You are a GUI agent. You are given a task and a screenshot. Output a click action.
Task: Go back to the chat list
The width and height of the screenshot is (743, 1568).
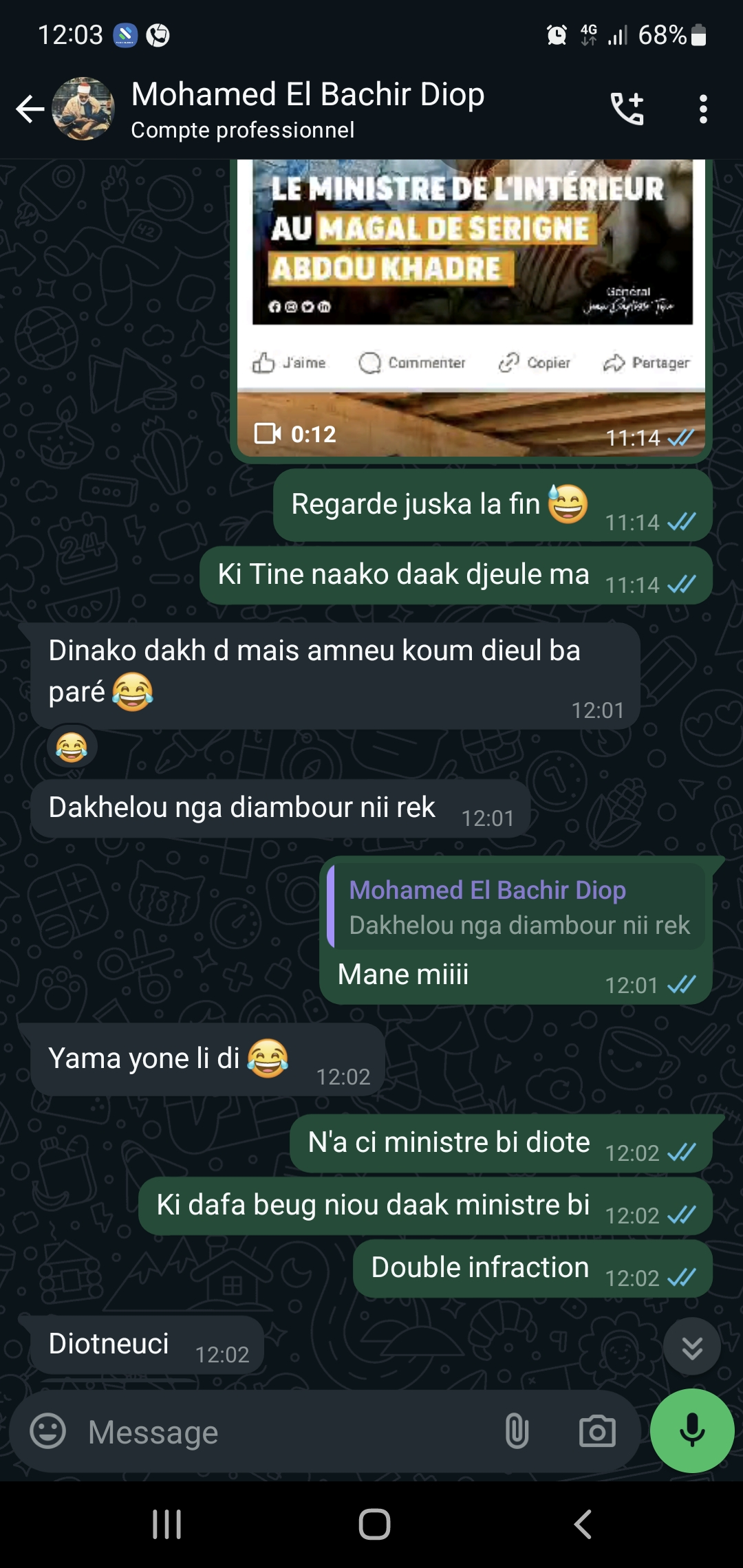click(x=30, y=109)
